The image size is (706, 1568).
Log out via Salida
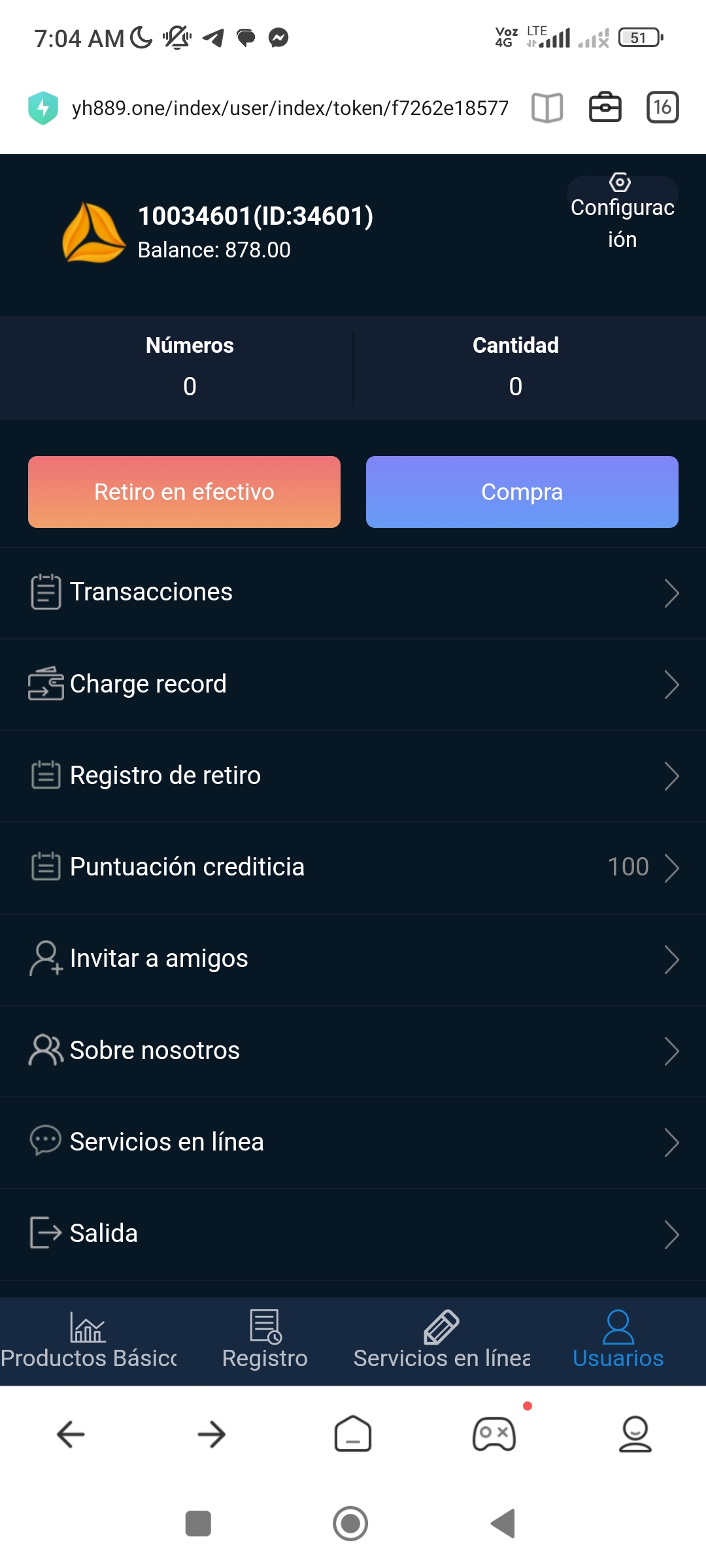tap(353, 1233)
